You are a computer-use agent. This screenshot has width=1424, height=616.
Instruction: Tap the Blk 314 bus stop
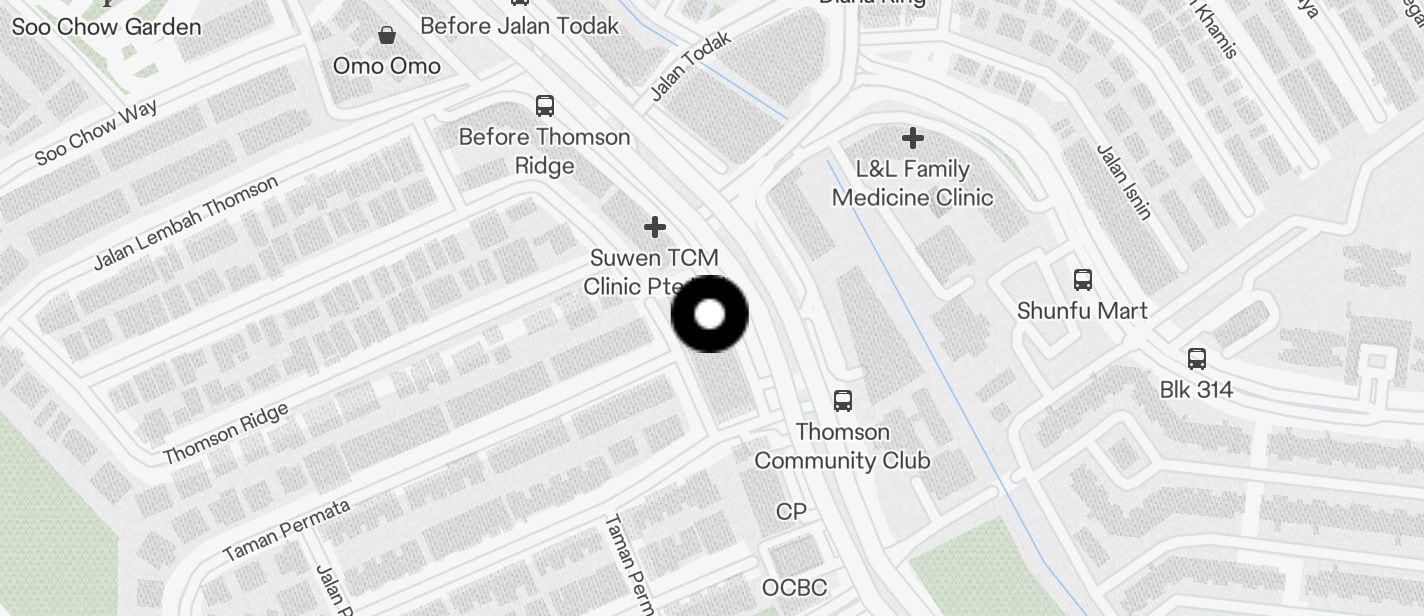[1196, 359]
